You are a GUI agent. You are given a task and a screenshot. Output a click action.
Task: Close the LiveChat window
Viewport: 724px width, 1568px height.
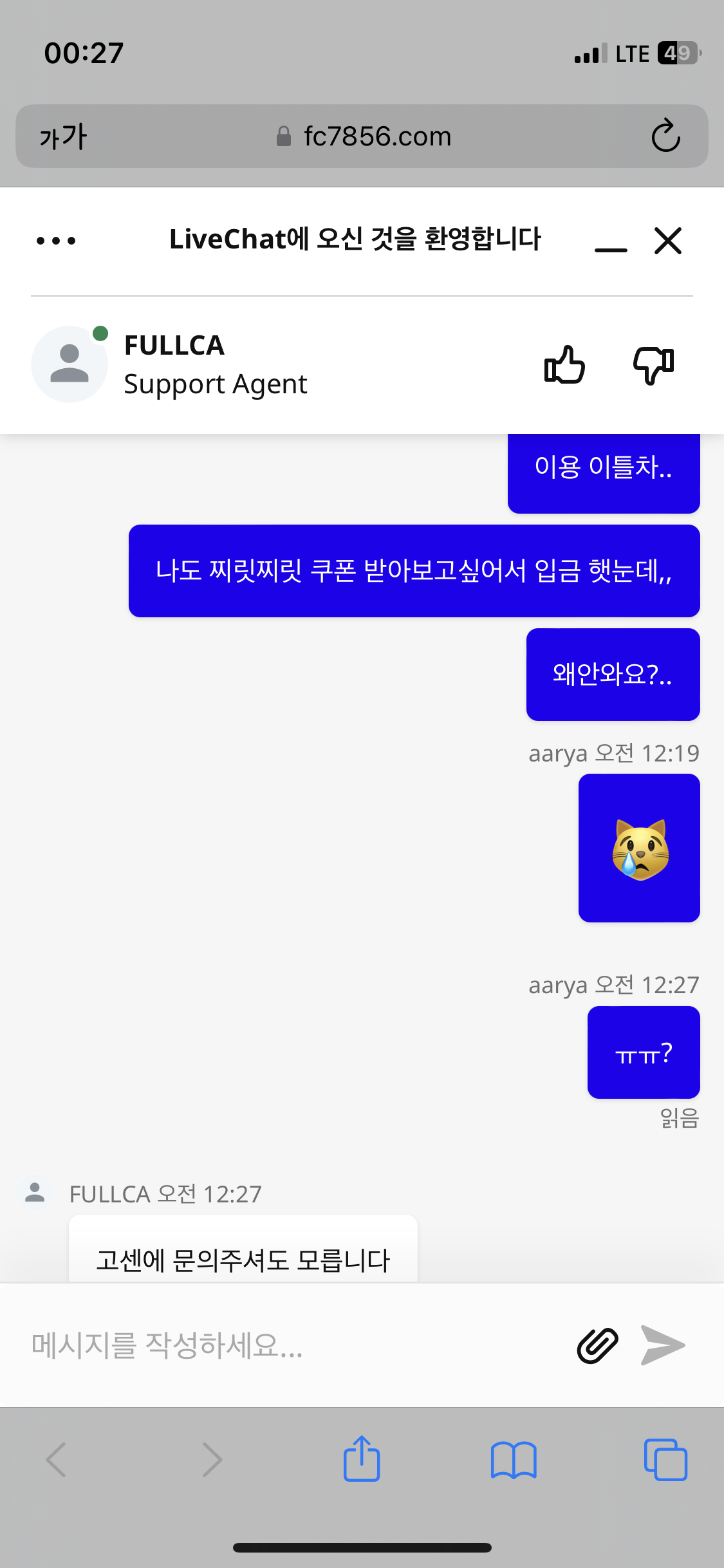pyautogui.click(x=668, y=241)
